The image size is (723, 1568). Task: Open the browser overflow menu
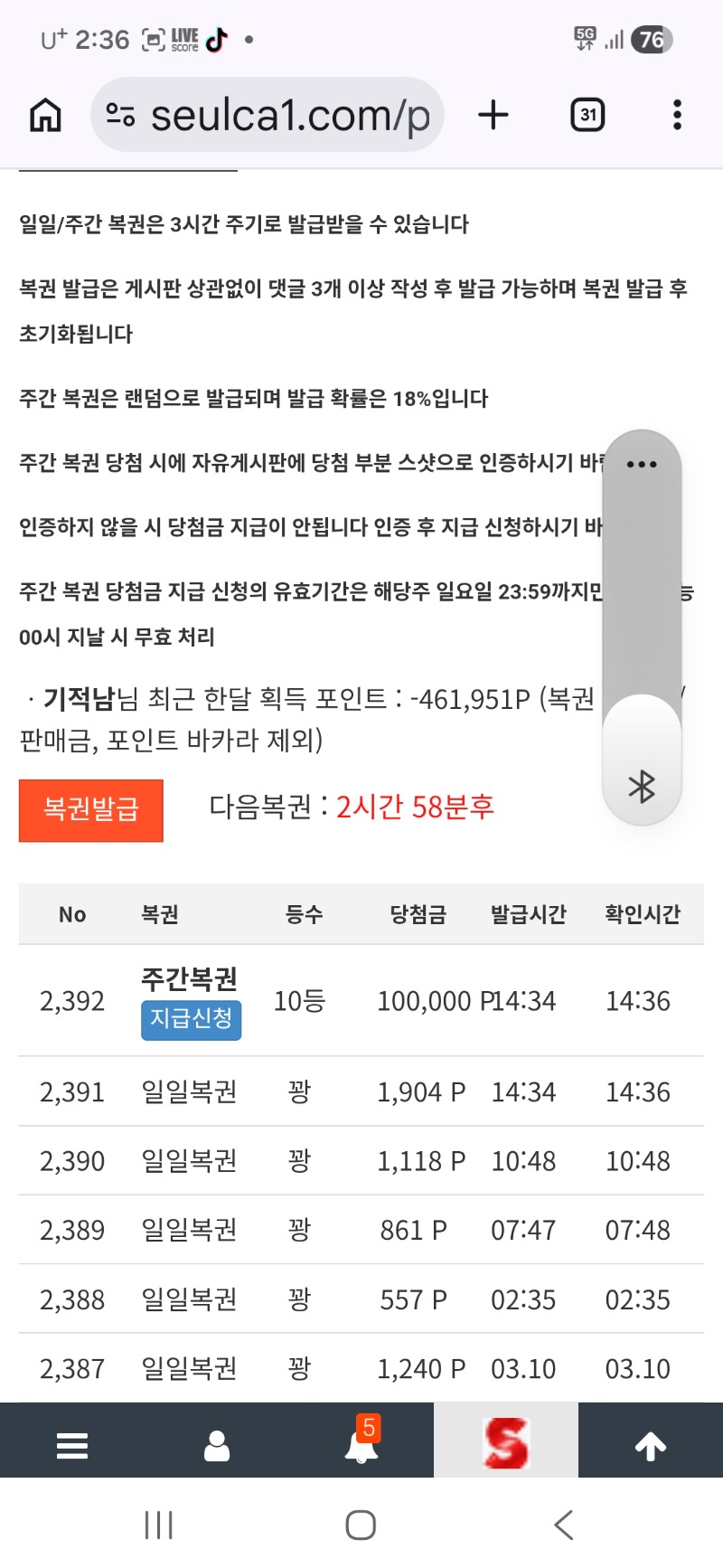677,115
